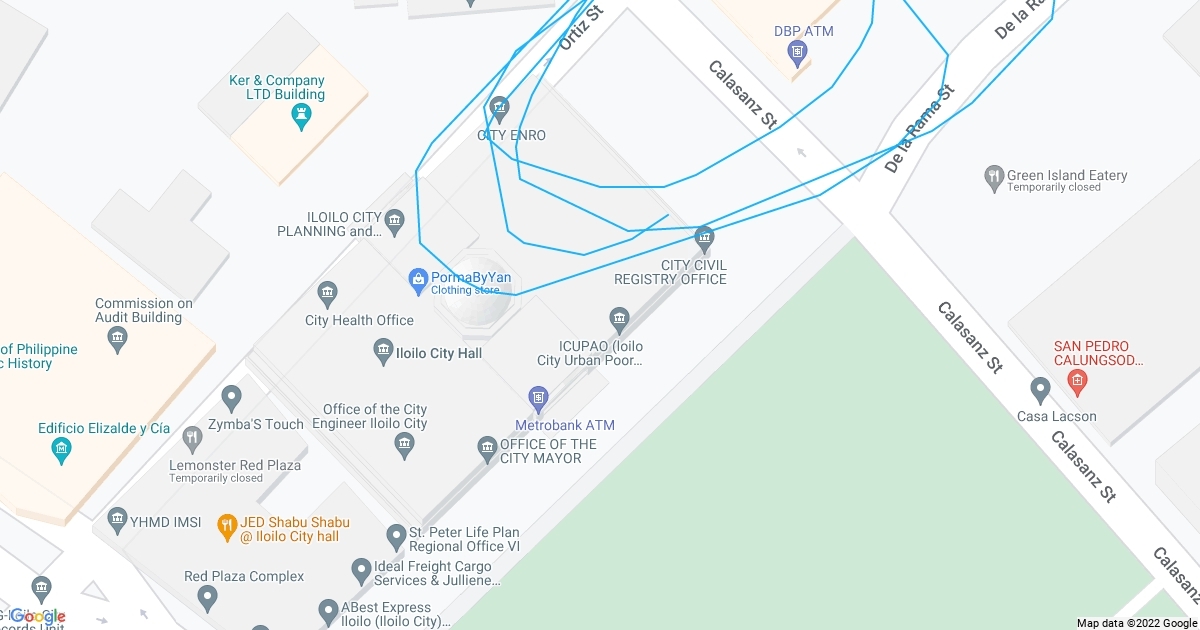Select the San Pedro Calungsod marker
Viewport: 1200px width, 630px height.
click(1077, 379)
